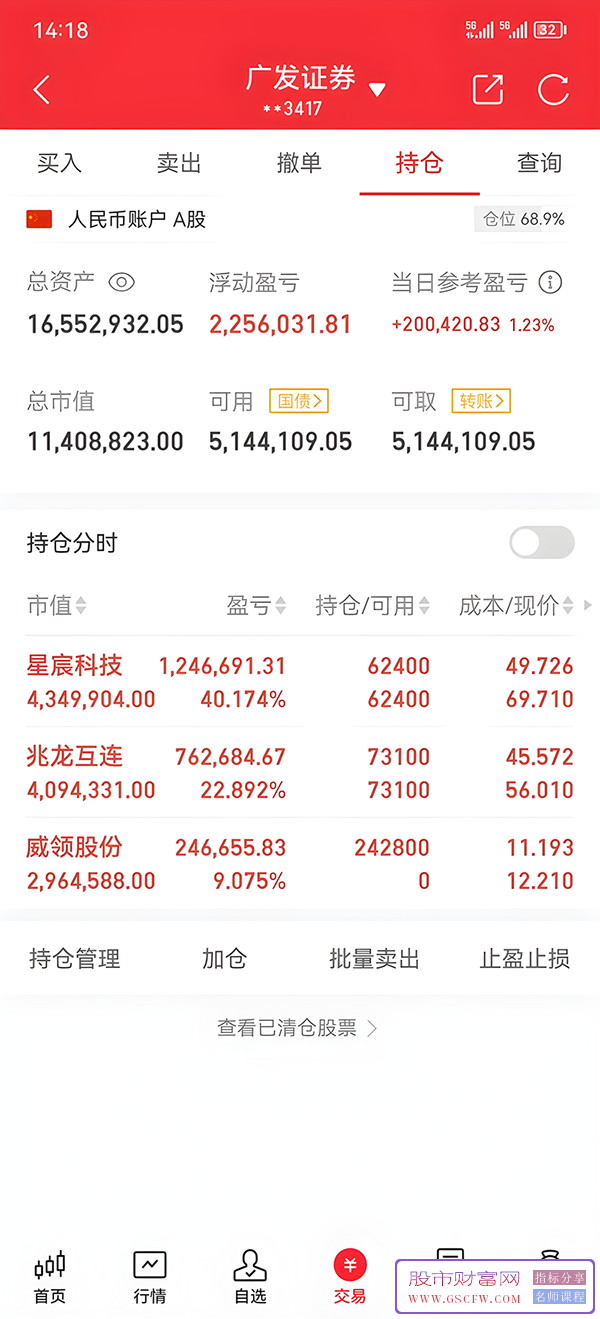The width and height of the screenshot is (600, 1319).
Task: Hide total assets with the eye icon
Action: pyautogui.click(x=121, y=282)
